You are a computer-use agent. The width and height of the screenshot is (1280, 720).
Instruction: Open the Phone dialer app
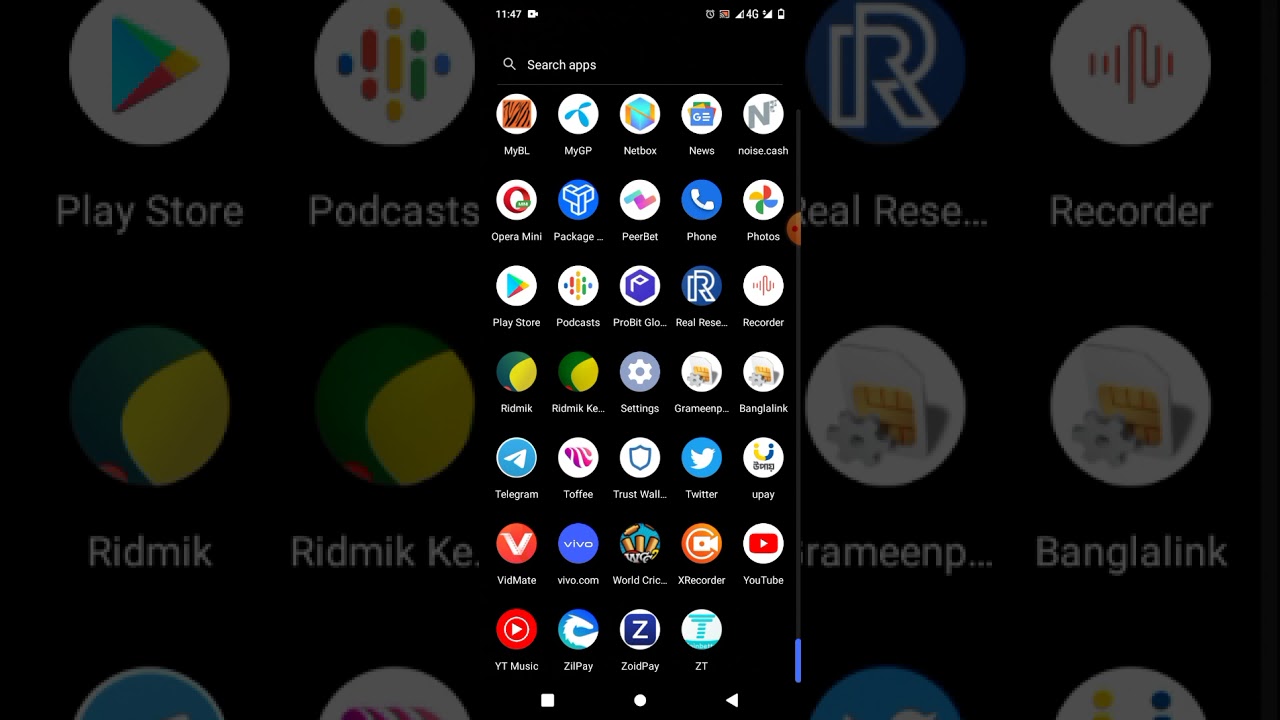(x=701, y=201)
